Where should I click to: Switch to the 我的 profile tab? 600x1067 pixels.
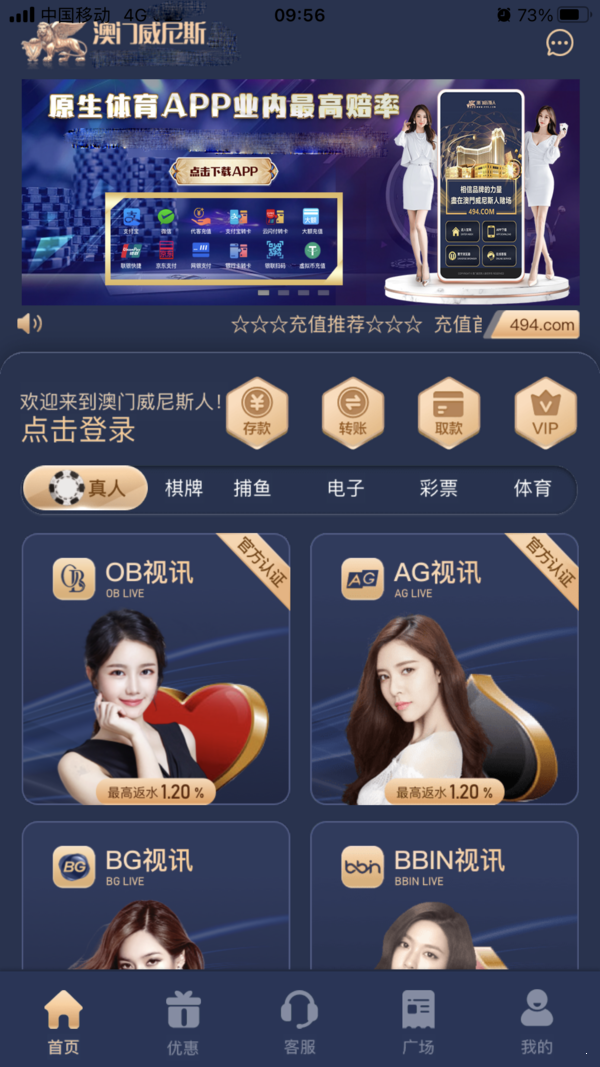pos(536,1022)
